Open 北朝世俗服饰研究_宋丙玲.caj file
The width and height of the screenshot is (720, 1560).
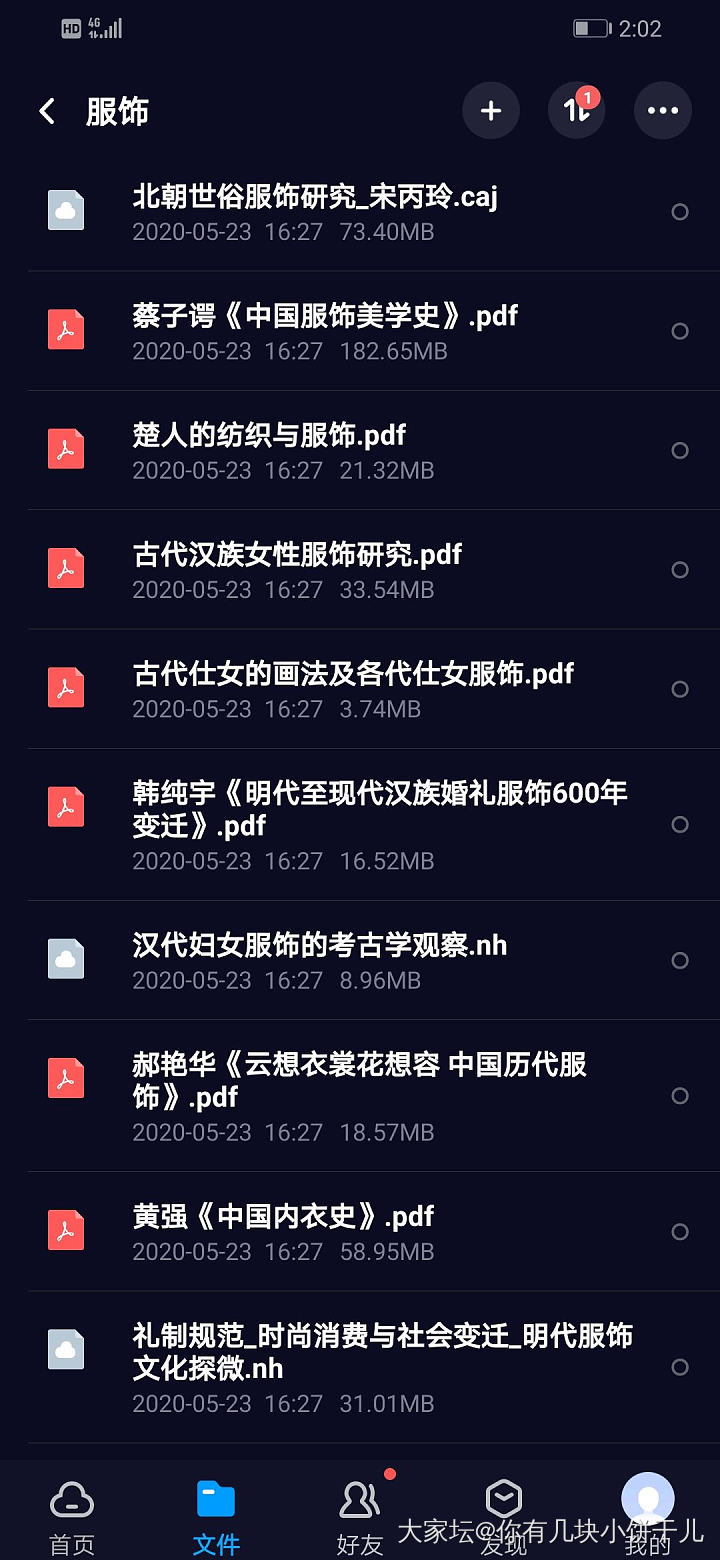315,212
